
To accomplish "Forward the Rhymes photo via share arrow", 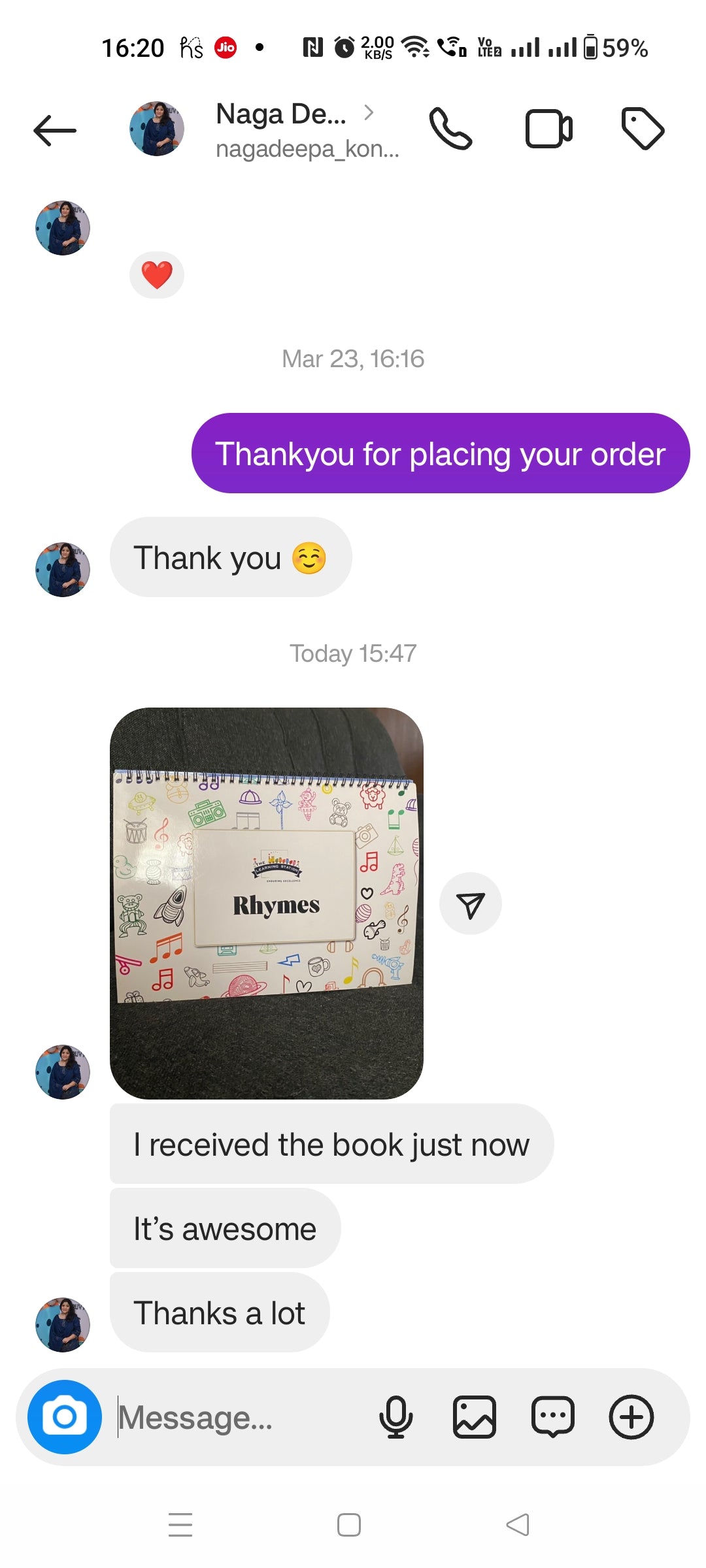I will tap(470, 904).
